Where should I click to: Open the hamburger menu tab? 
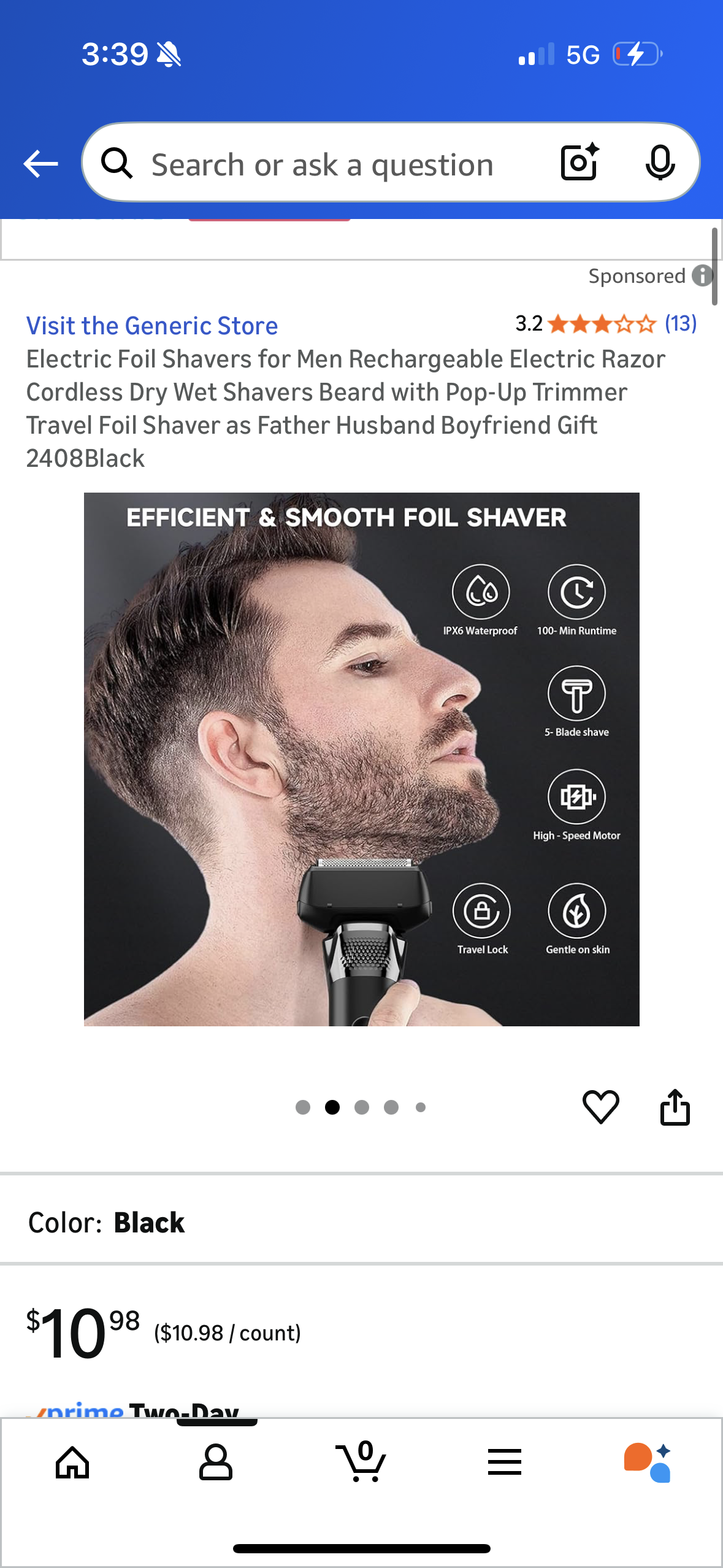point(505,1462)
